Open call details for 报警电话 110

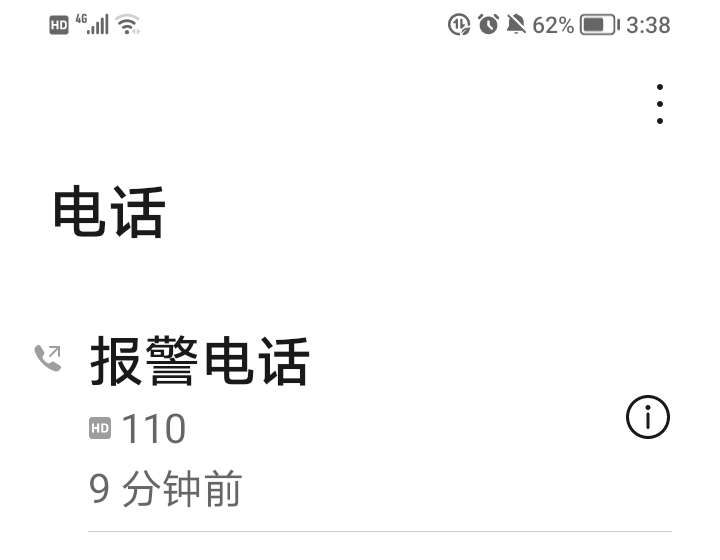[647, 417]
